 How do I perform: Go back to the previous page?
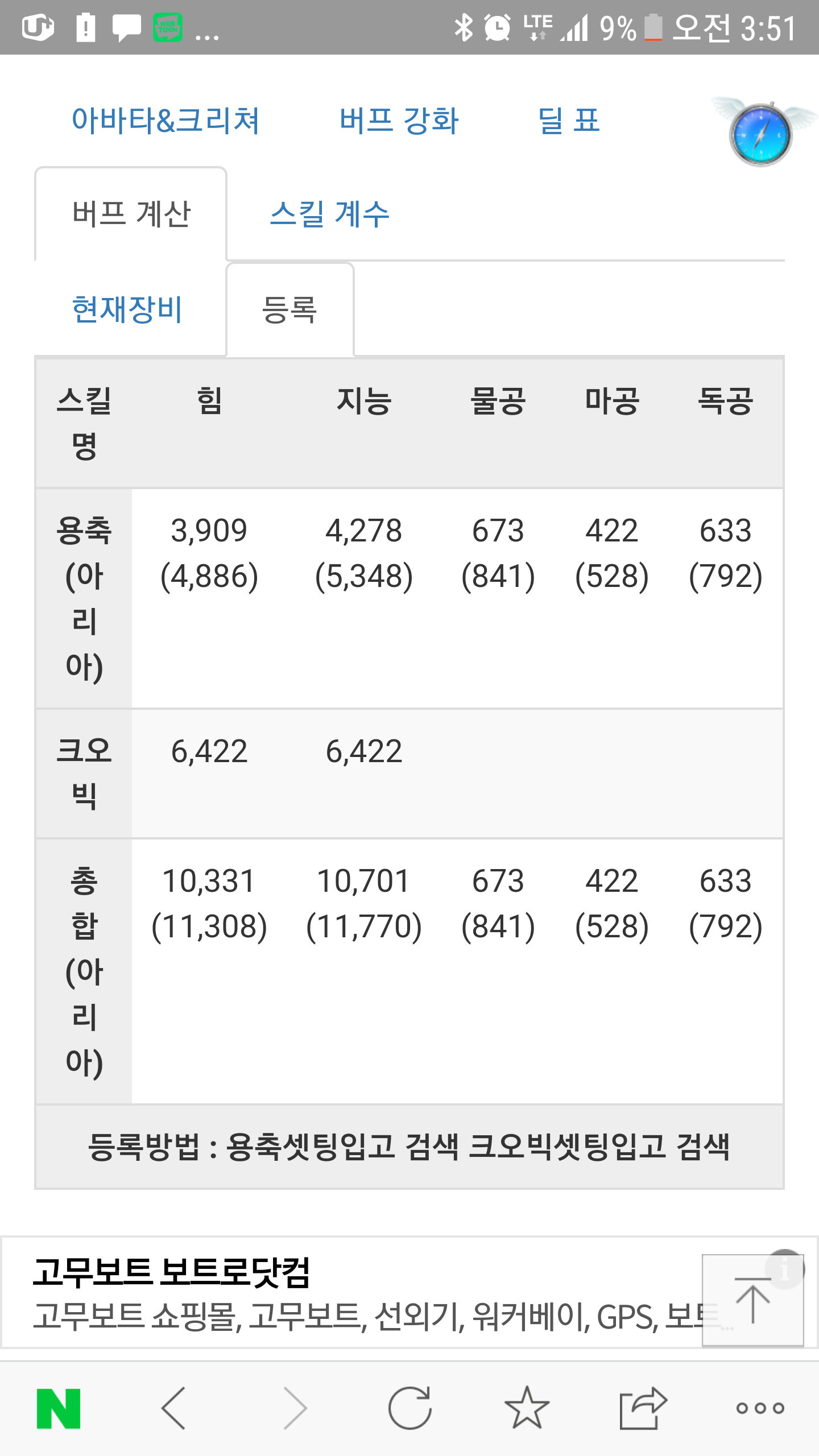coord(173,1408)
